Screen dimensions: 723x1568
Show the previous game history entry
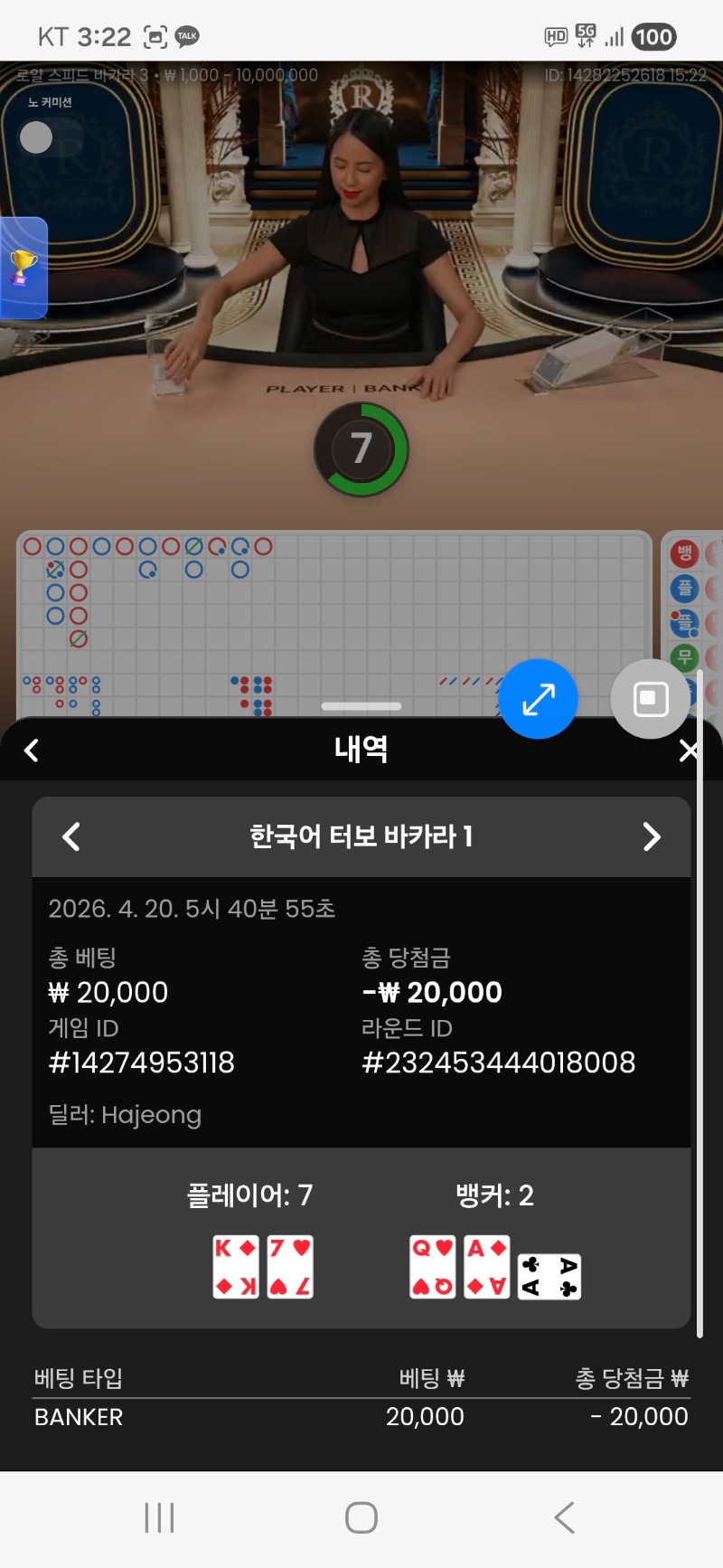pos(71,836)
